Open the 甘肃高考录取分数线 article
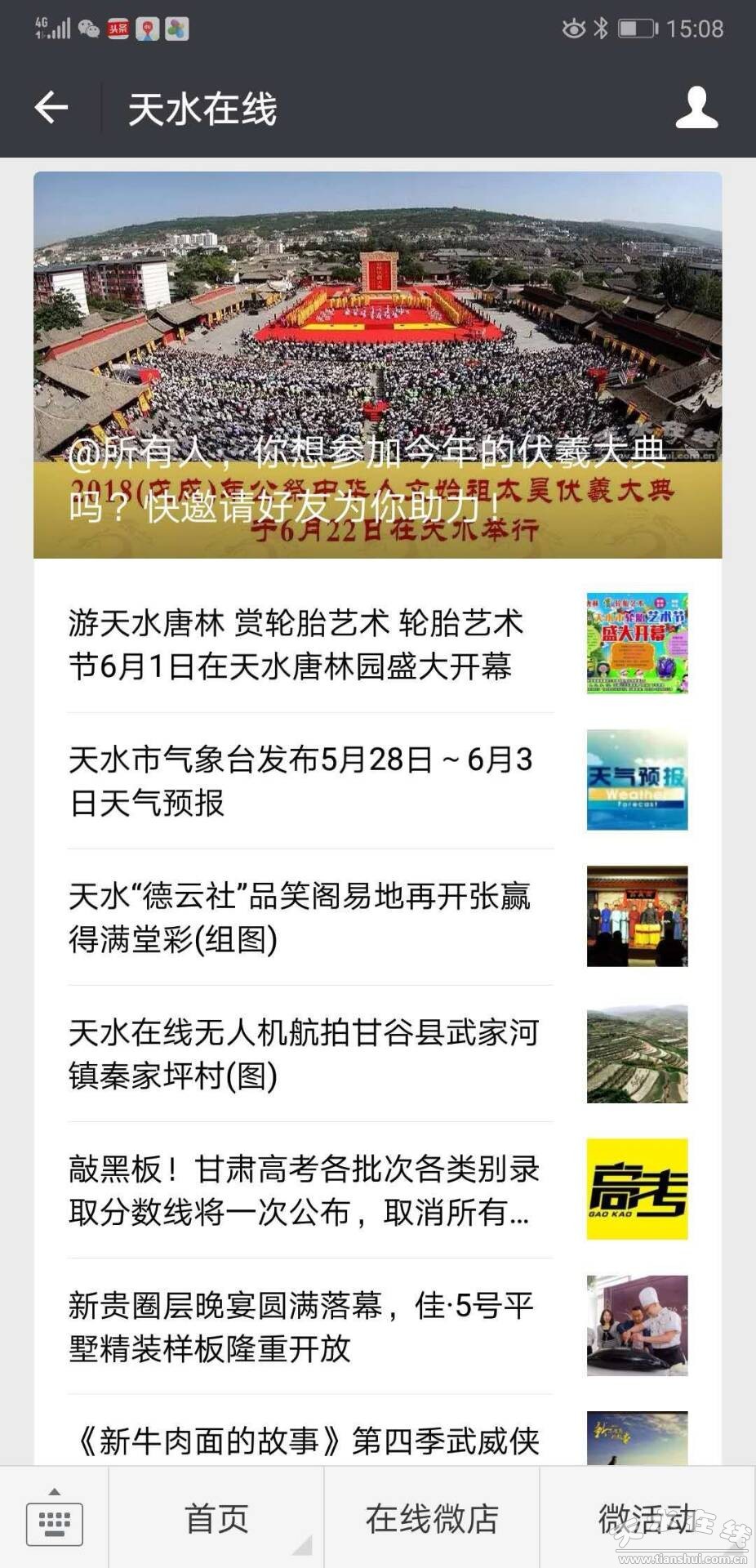756x1568 pixels. 310,1190
